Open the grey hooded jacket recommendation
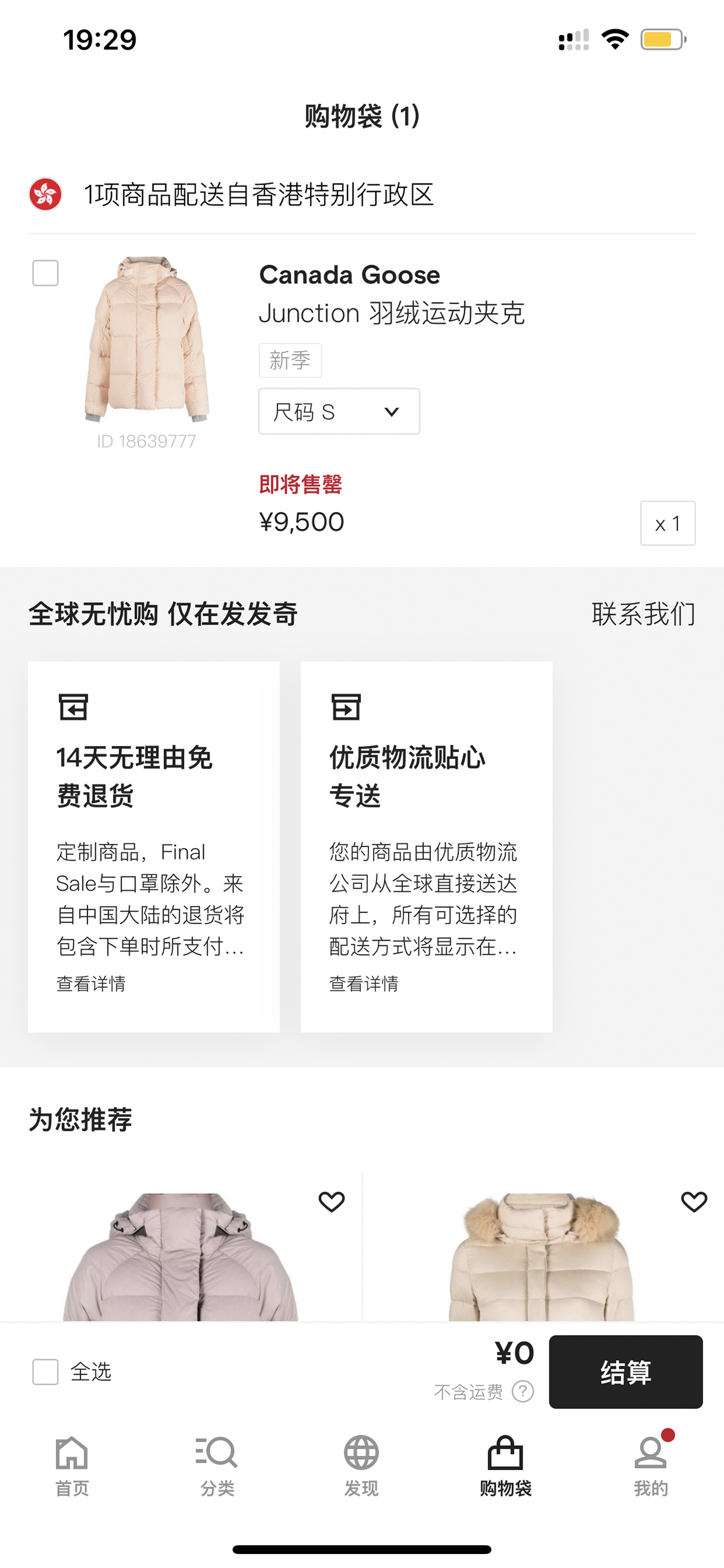The image size is (724, 1568). [180, 1257]
